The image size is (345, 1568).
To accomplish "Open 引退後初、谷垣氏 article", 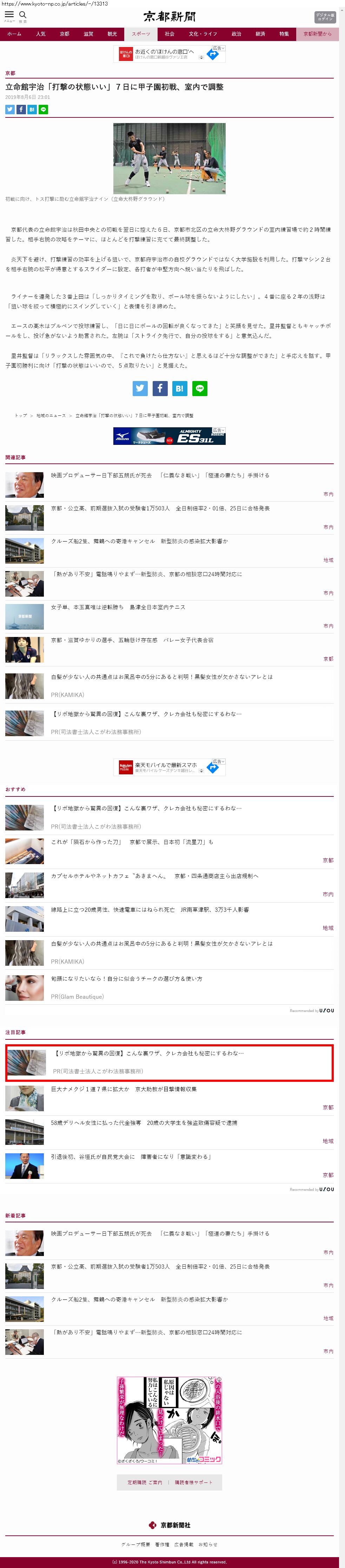I will (131, 1156).
